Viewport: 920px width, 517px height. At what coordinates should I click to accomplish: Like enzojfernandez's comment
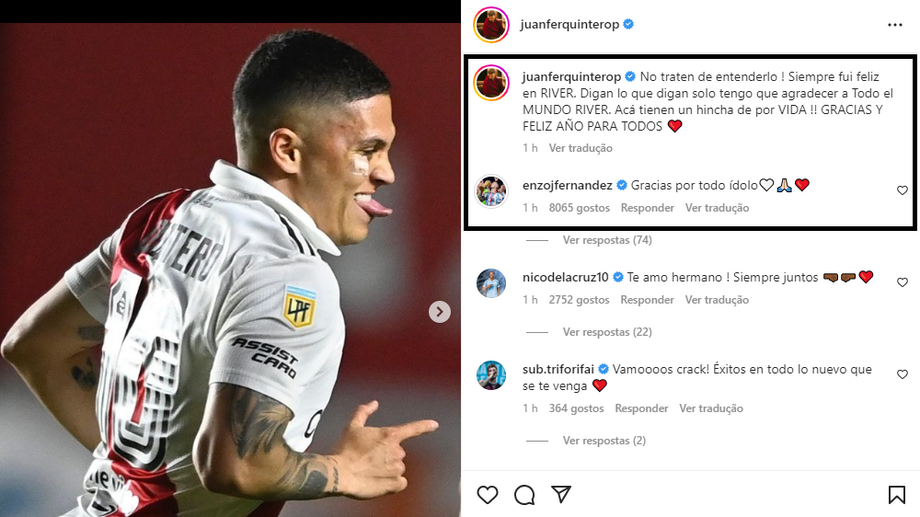click(x=902, y=190)
